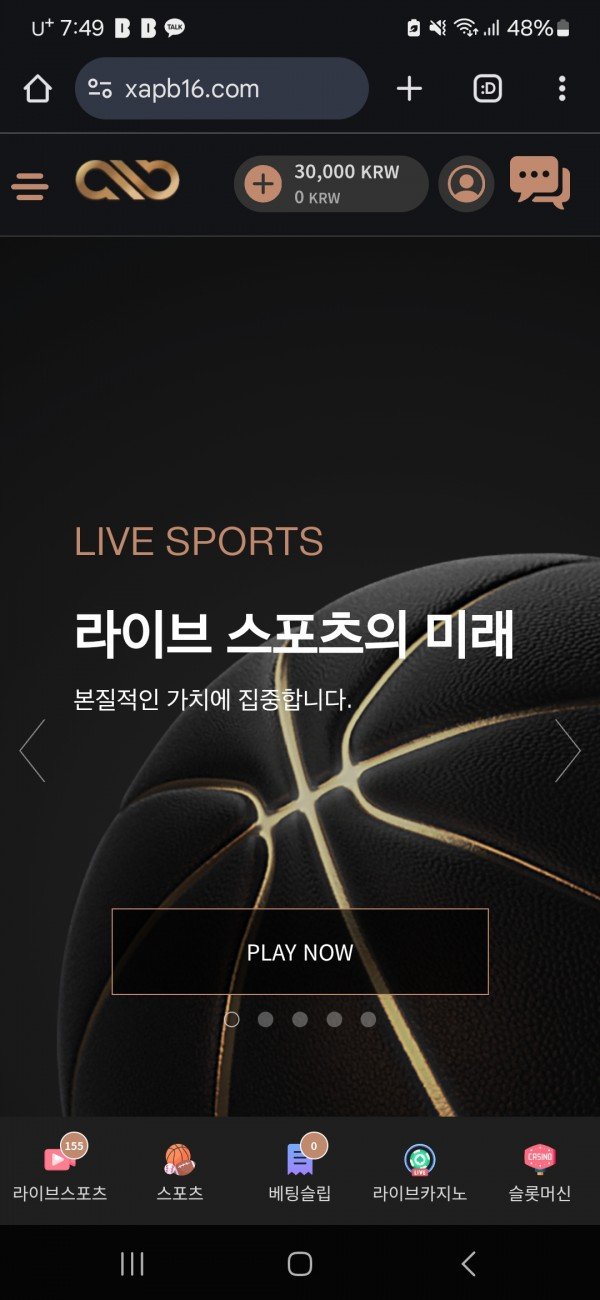Viewport: 600px width, 1300px height.
Task: Show the previous banner slide
Action: point(32,750)
